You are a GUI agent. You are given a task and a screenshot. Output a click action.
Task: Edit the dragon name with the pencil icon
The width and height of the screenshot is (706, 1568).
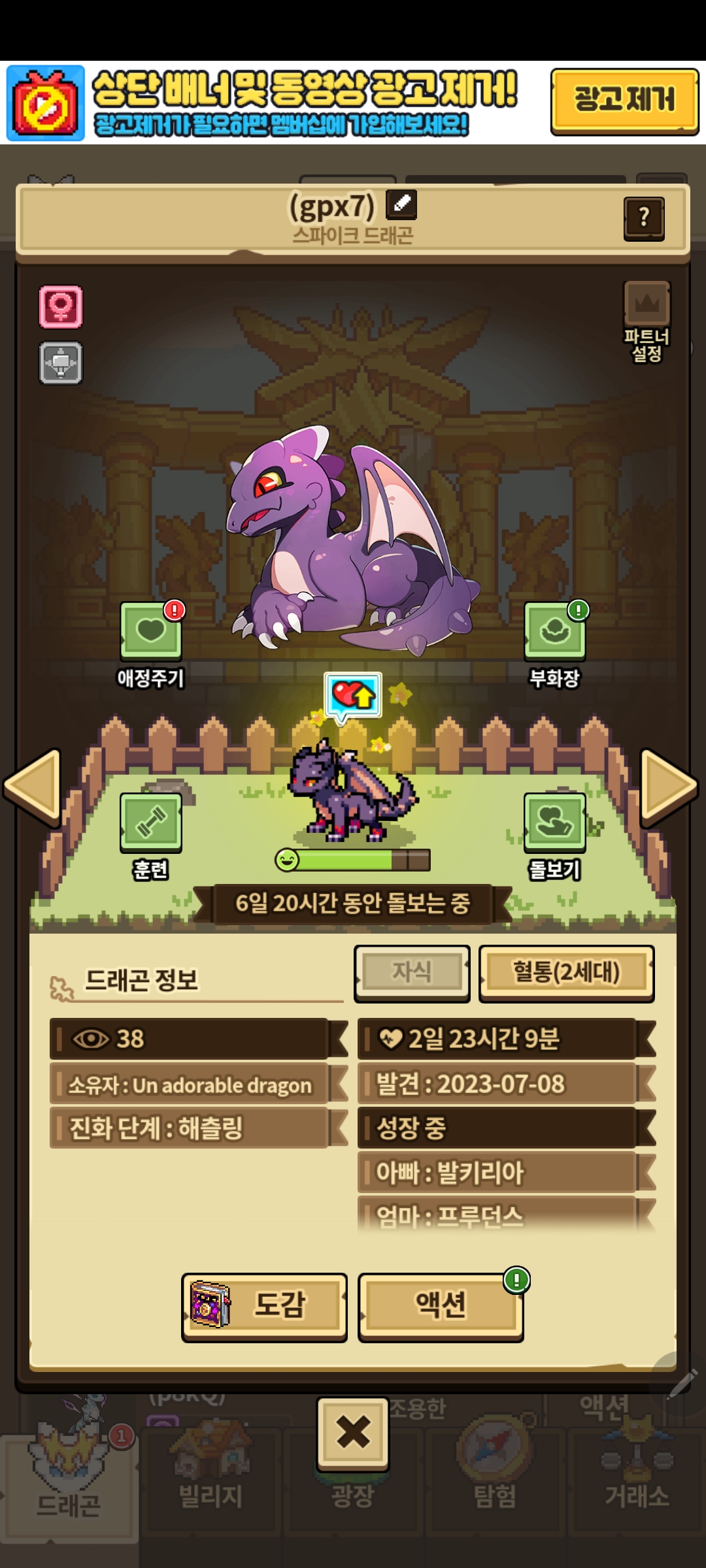pyautogui.click(x=401, y=204)
